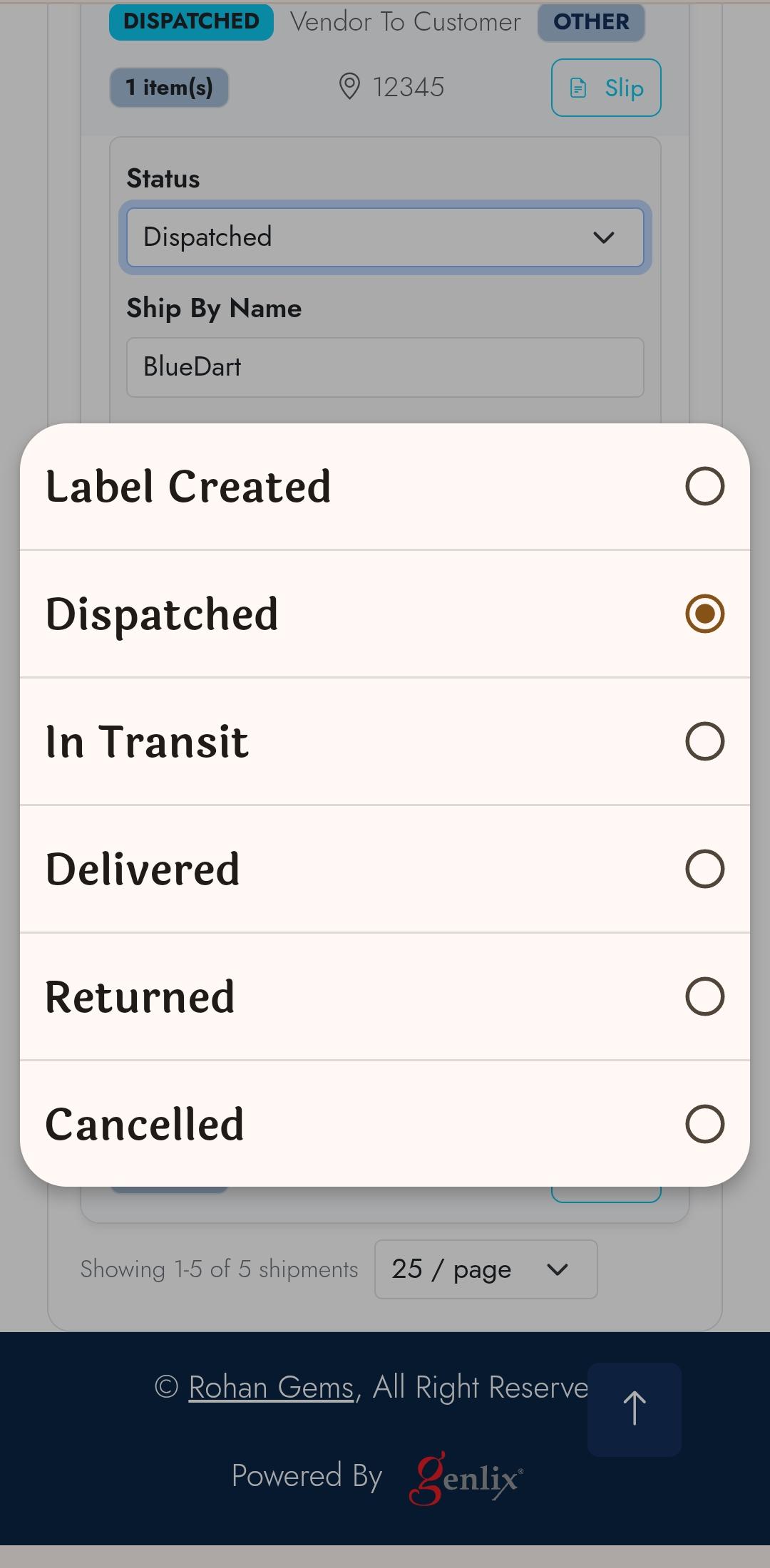Click the location pin icon beside 12345
Viewport: 770px width, 1568px height.
coord(350,87)
